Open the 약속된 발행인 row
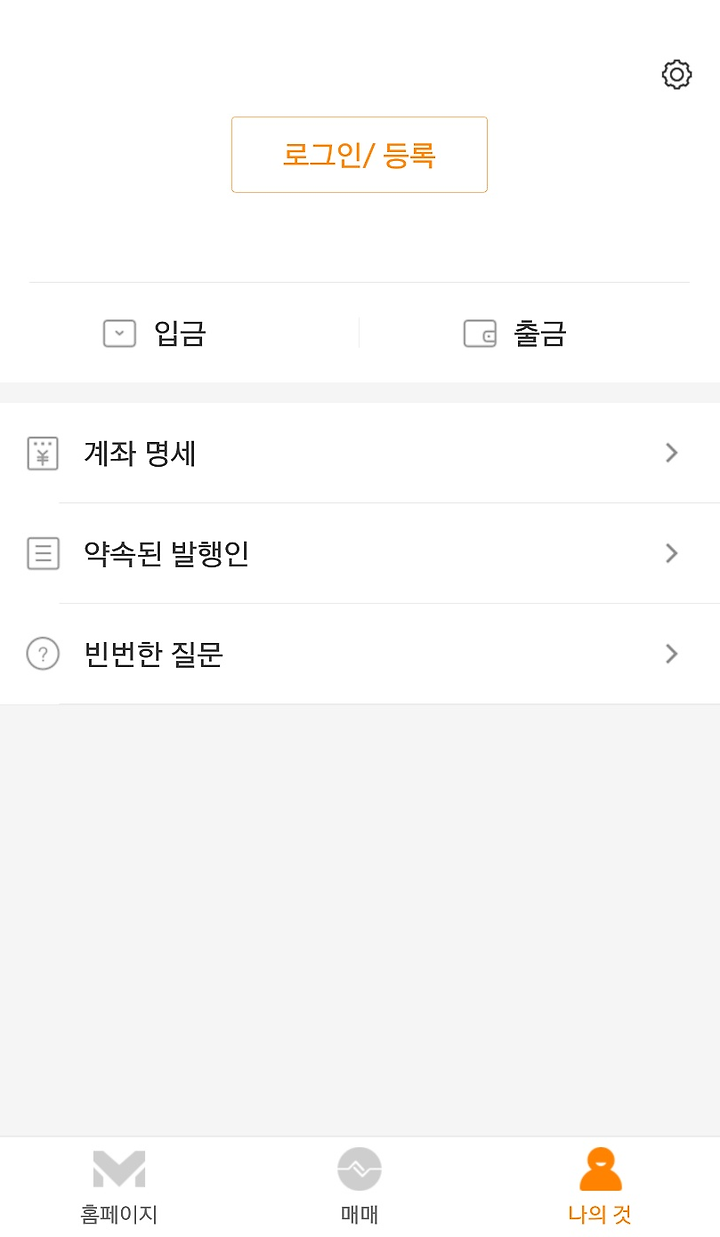 coord(360,553)
